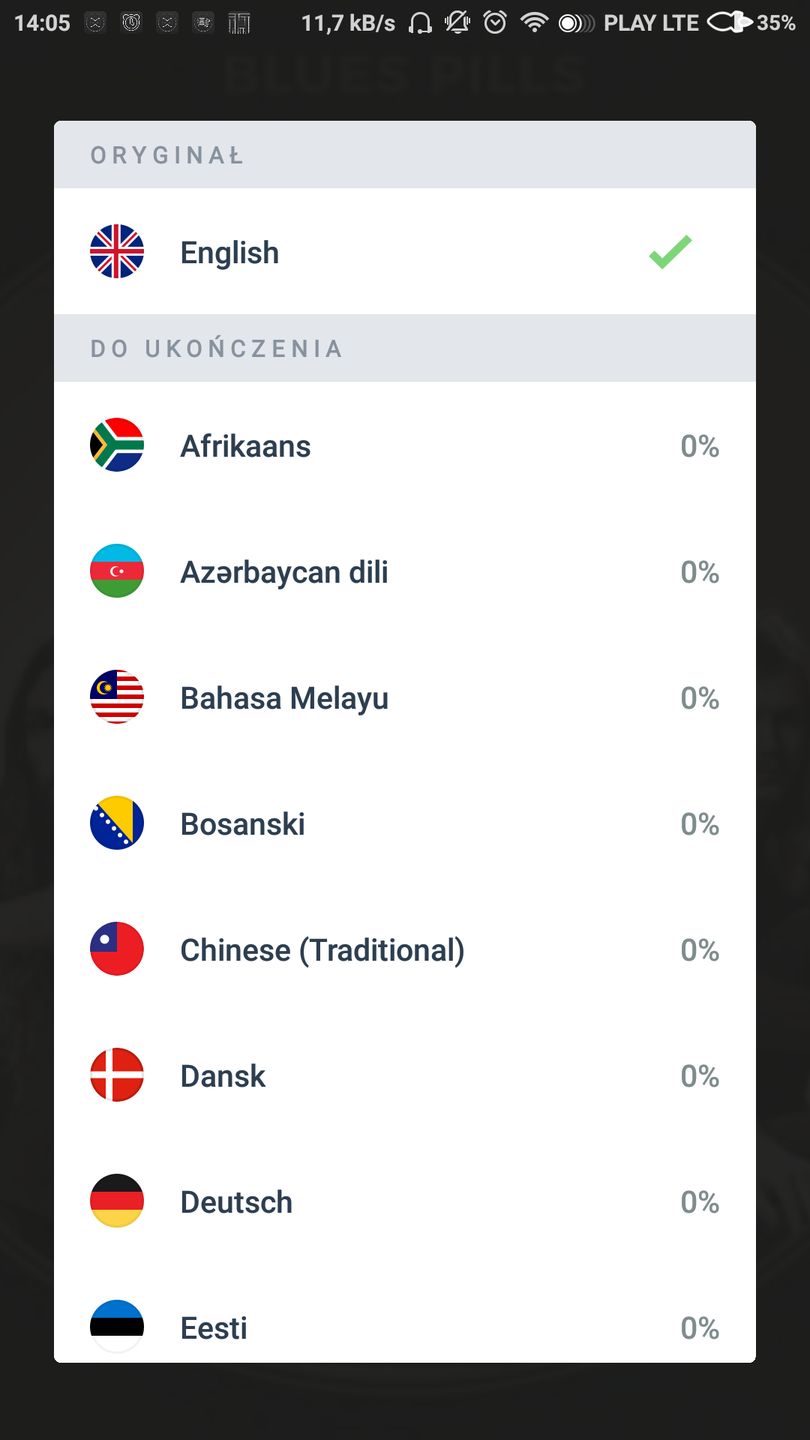
Task: Click the Bosnian flag icon
Action: (x=117, y=823)
